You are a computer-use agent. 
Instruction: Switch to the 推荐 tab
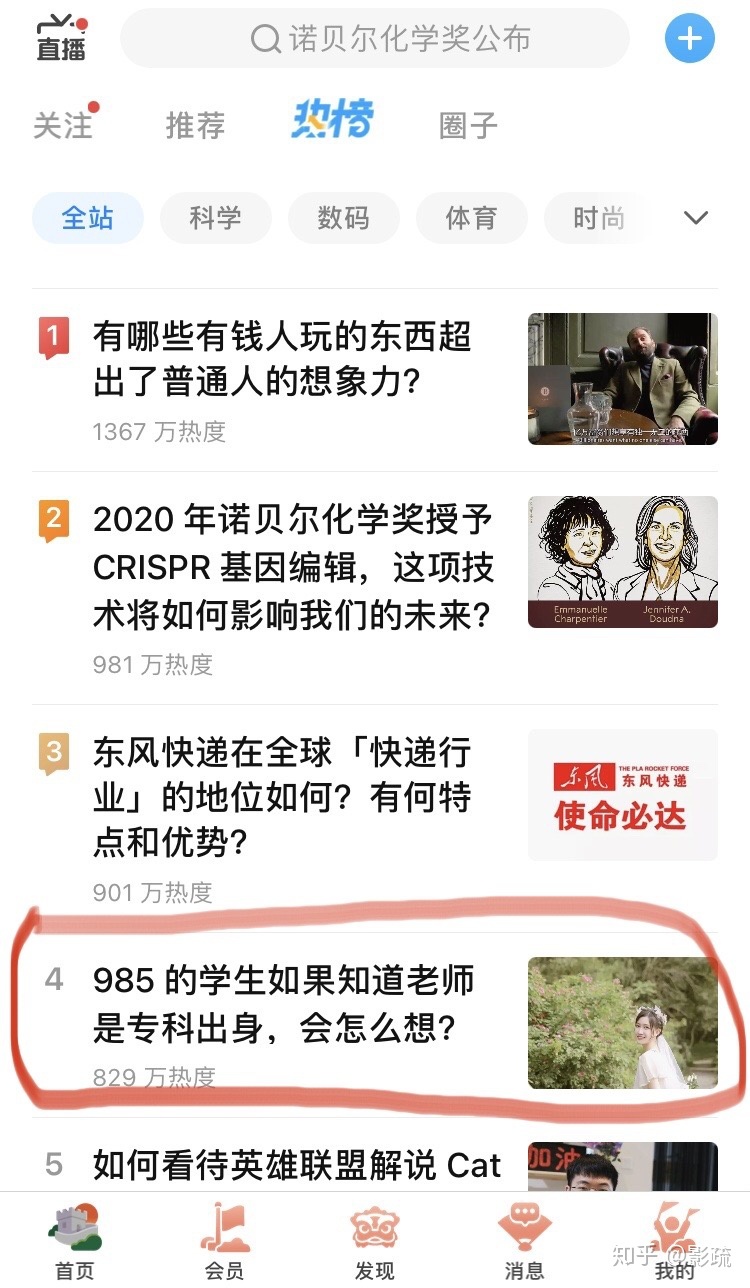(x=195, y=126)
